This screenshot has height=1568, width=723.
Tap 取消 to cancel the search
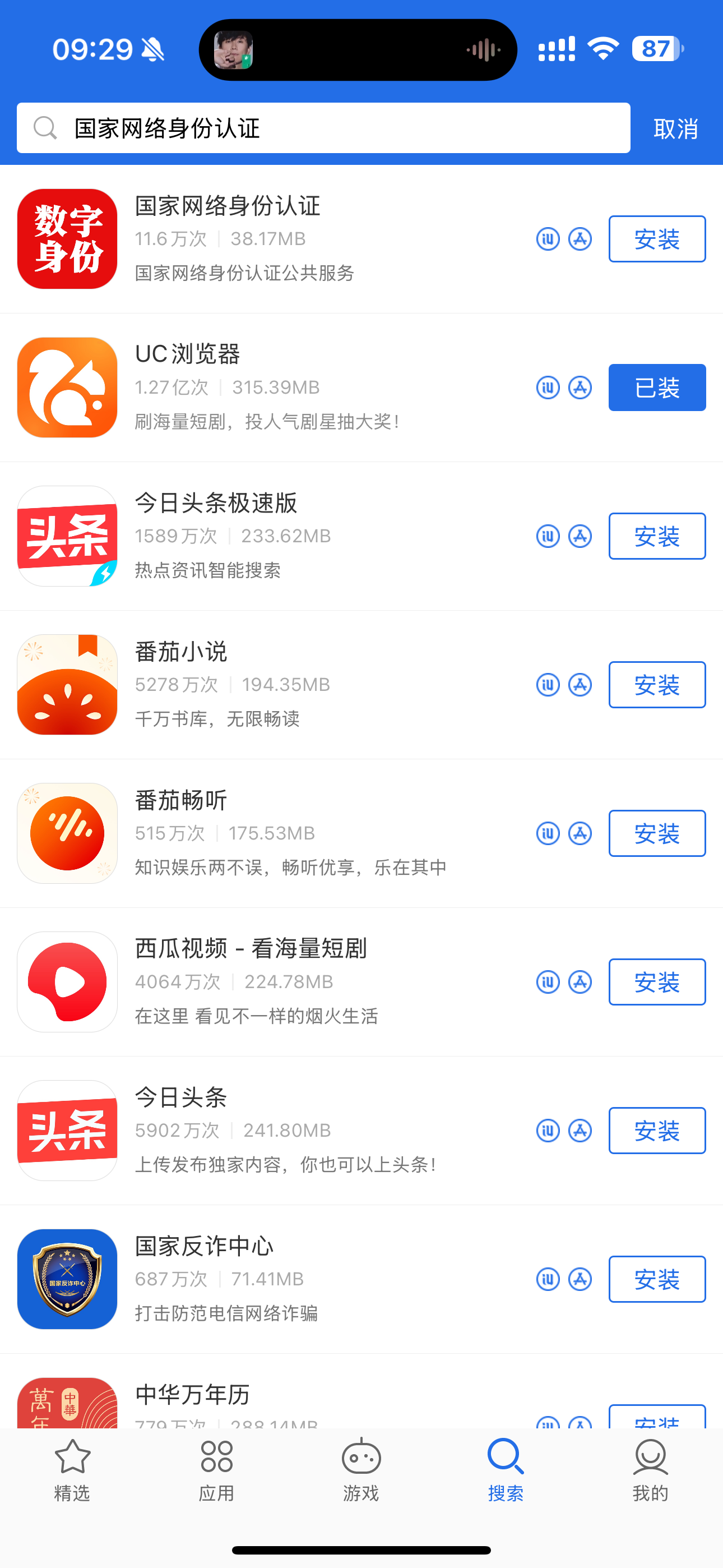coord(674,128)
